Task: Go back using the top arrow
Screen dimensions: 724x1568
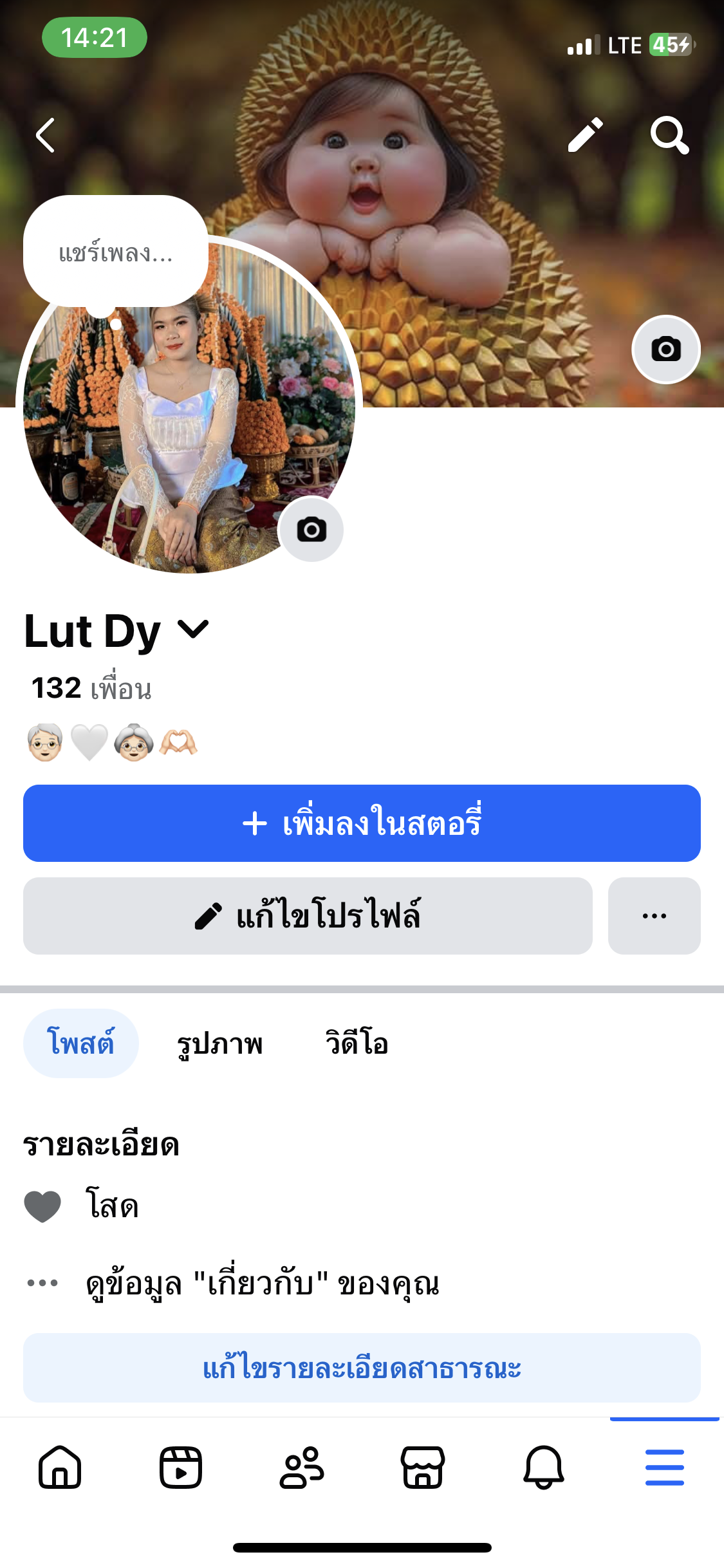Action: (x=45, y=135)
